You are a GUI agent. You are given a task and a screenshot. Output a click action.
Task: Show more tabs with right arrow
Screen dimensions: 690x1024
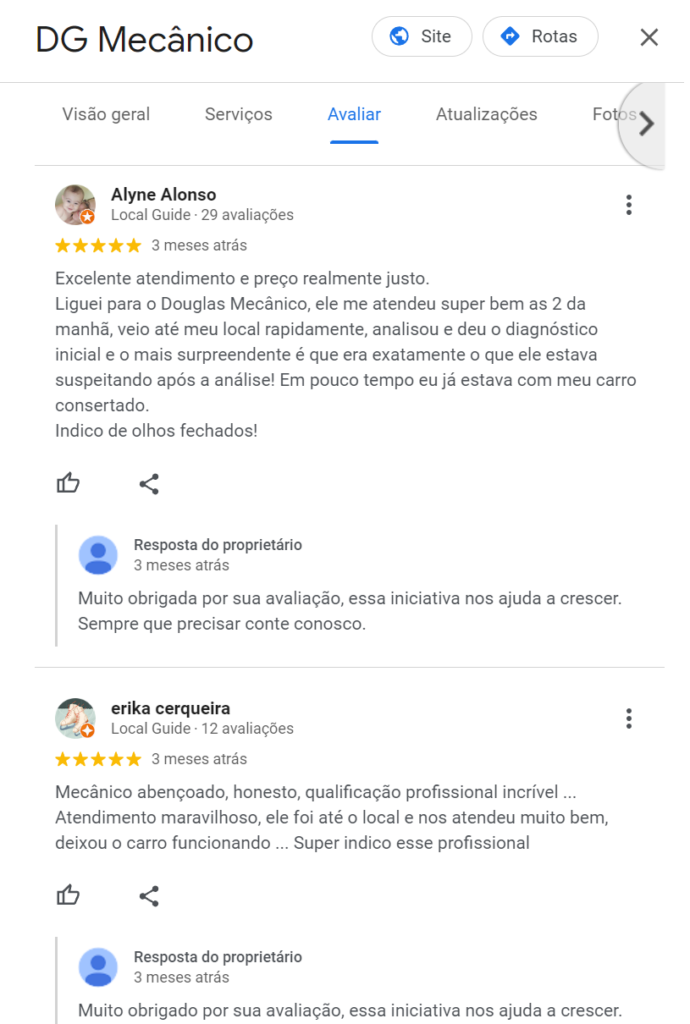click(x=647, y=124)
